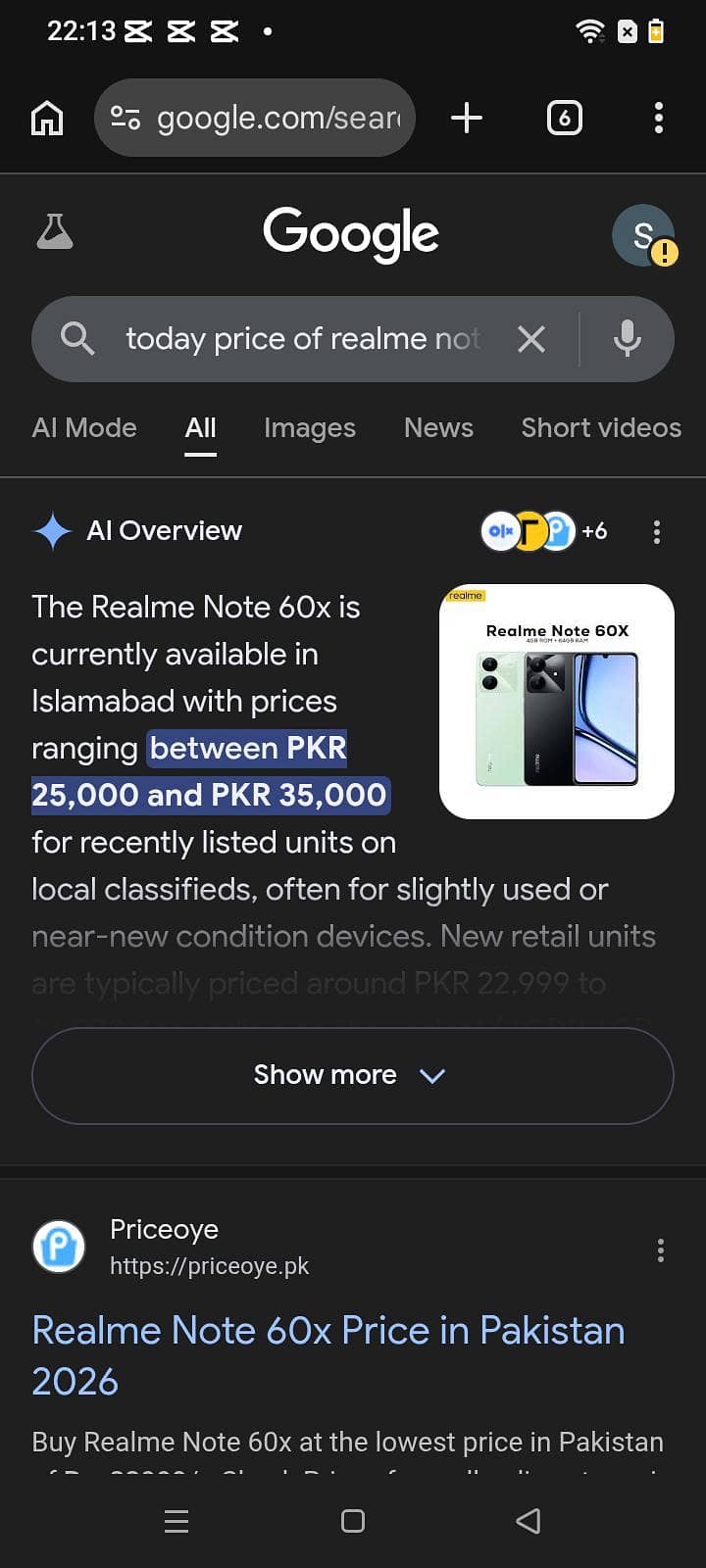
Task: Open the Google account profile avatar
Action: pos(642,235)
